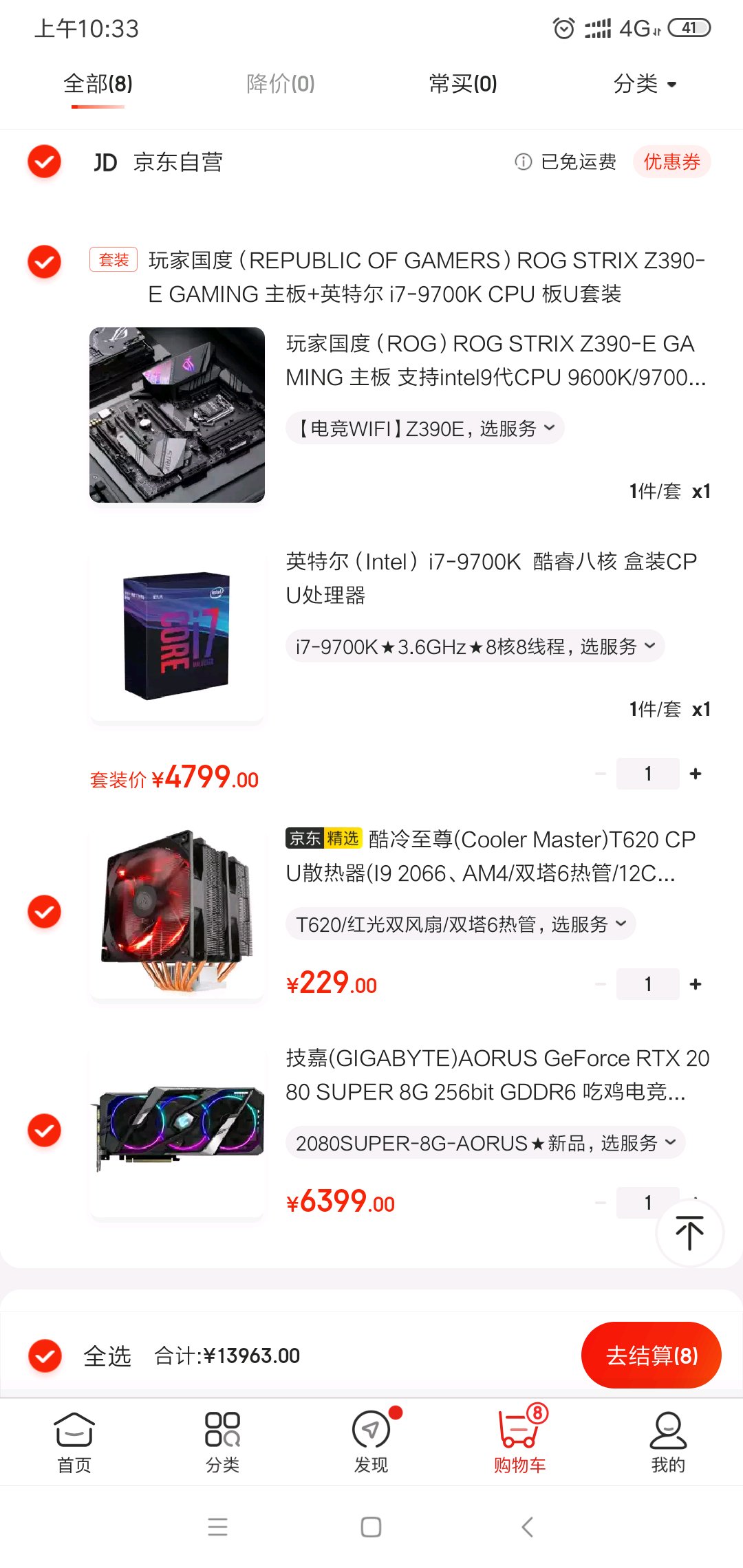Uncheck the 京东自营 store checkbox
743x1568 pixels.
[x=45, y=162]
